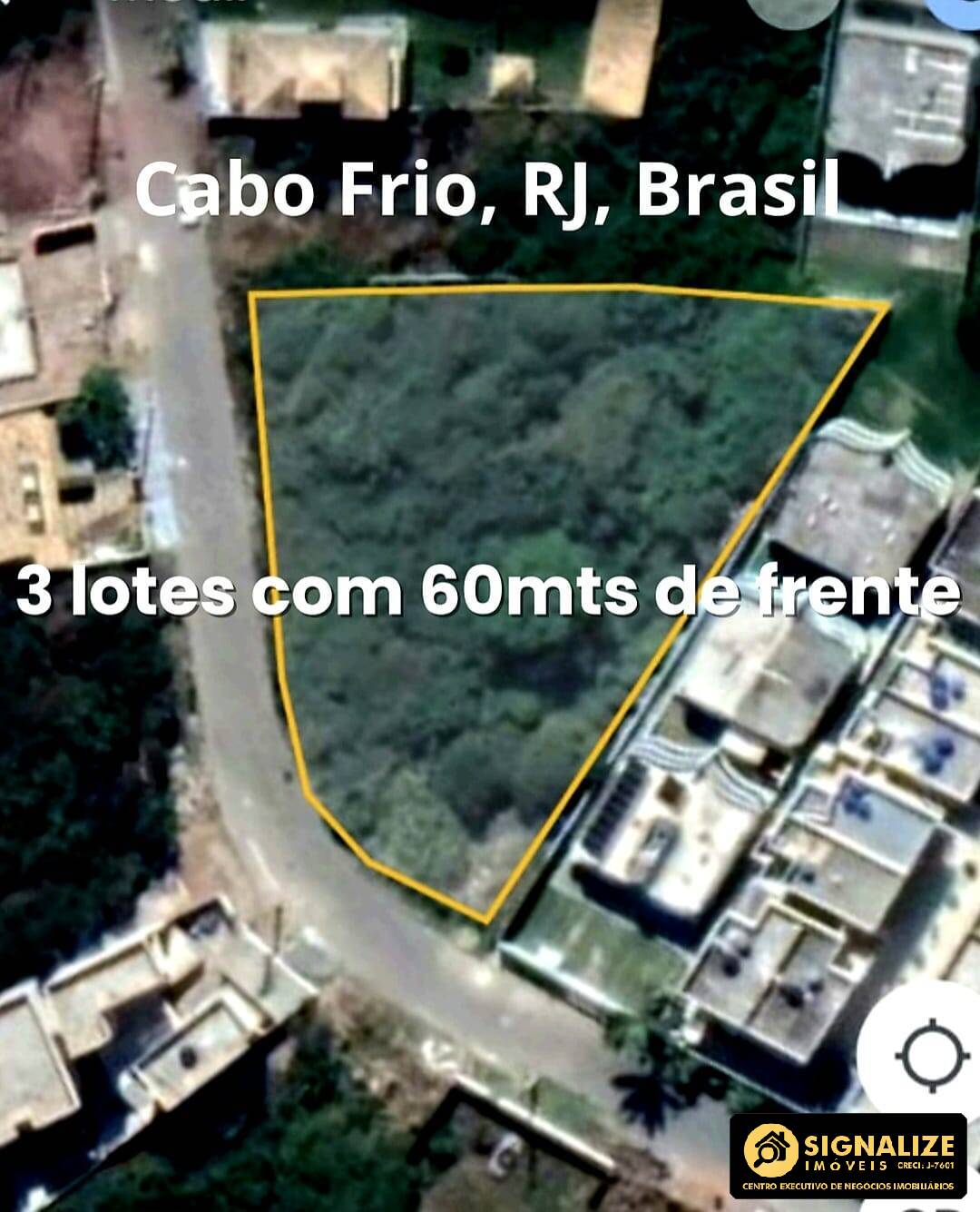Click the Signalize house roof logo
The height and width of the screenshot is (1212, 980).
coord(770,1146)
